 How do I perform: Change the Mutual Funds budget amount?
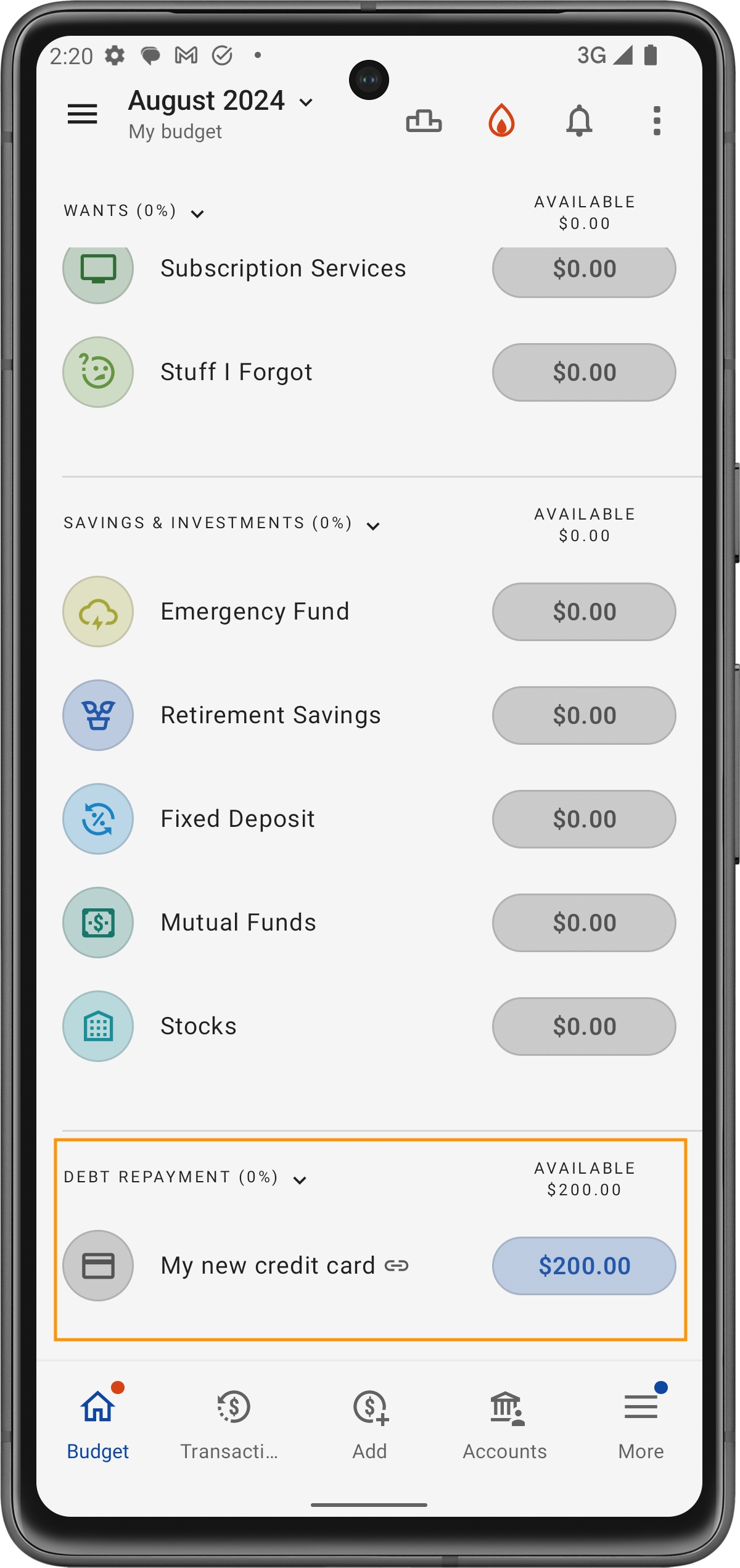583,923
